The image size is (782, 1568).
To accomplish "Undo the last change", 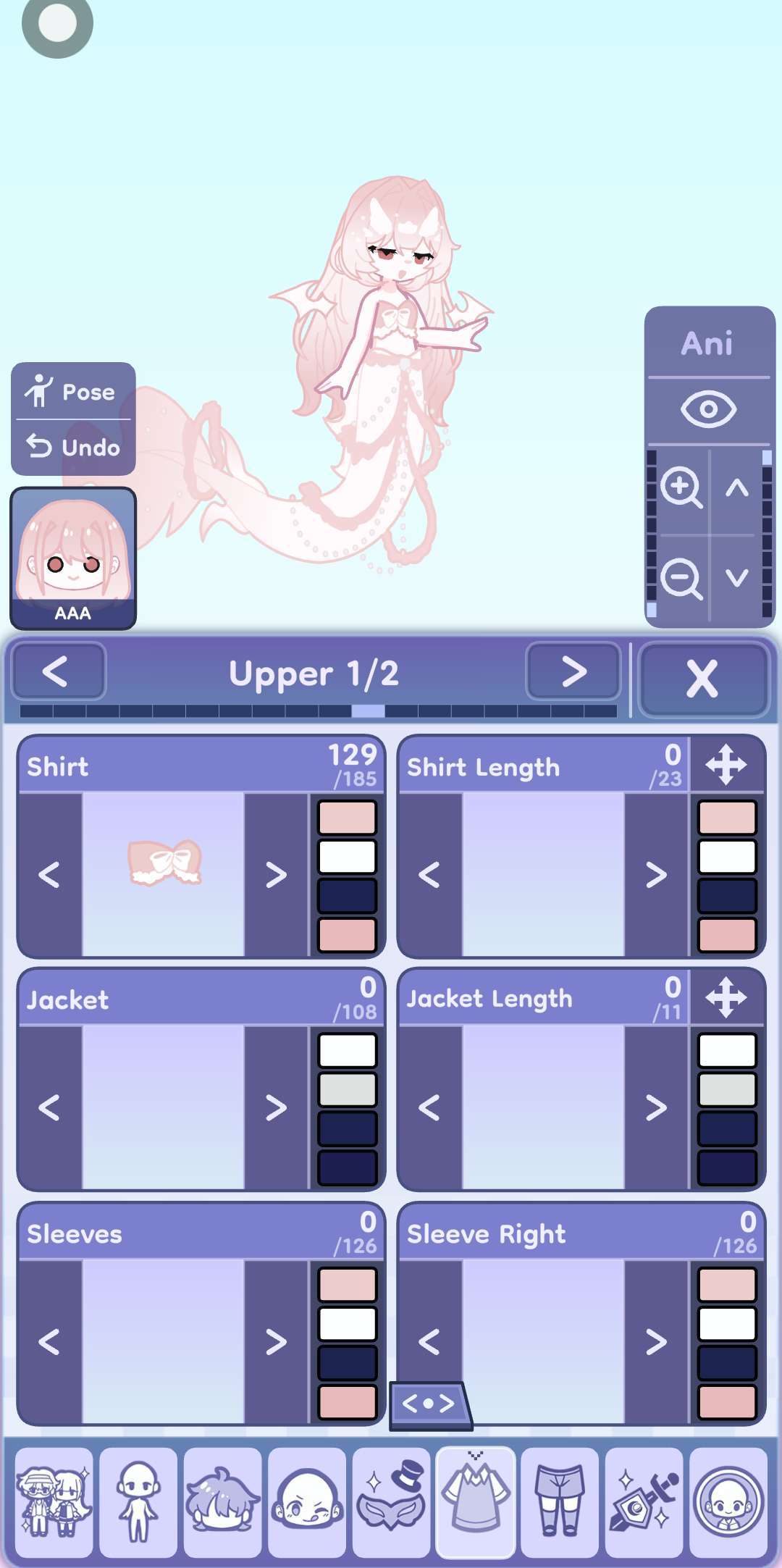I will [72, 448].
